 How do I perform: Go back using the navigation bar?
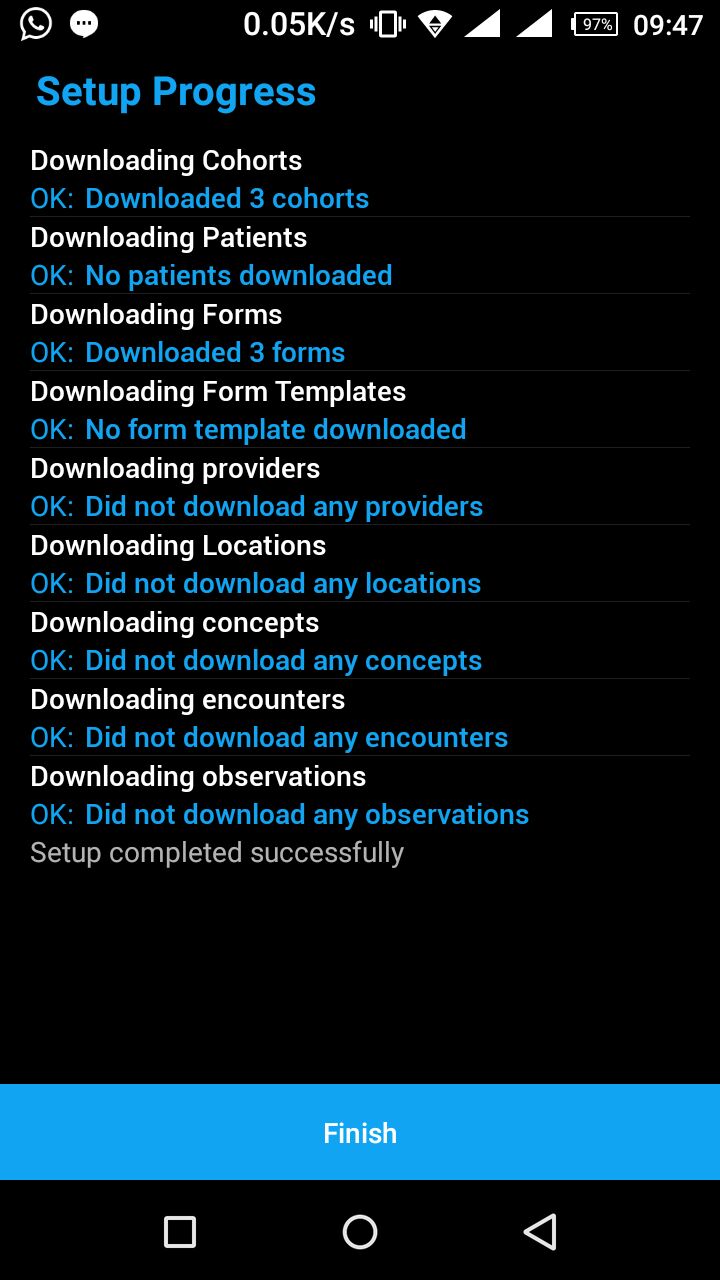point(540,1232)
